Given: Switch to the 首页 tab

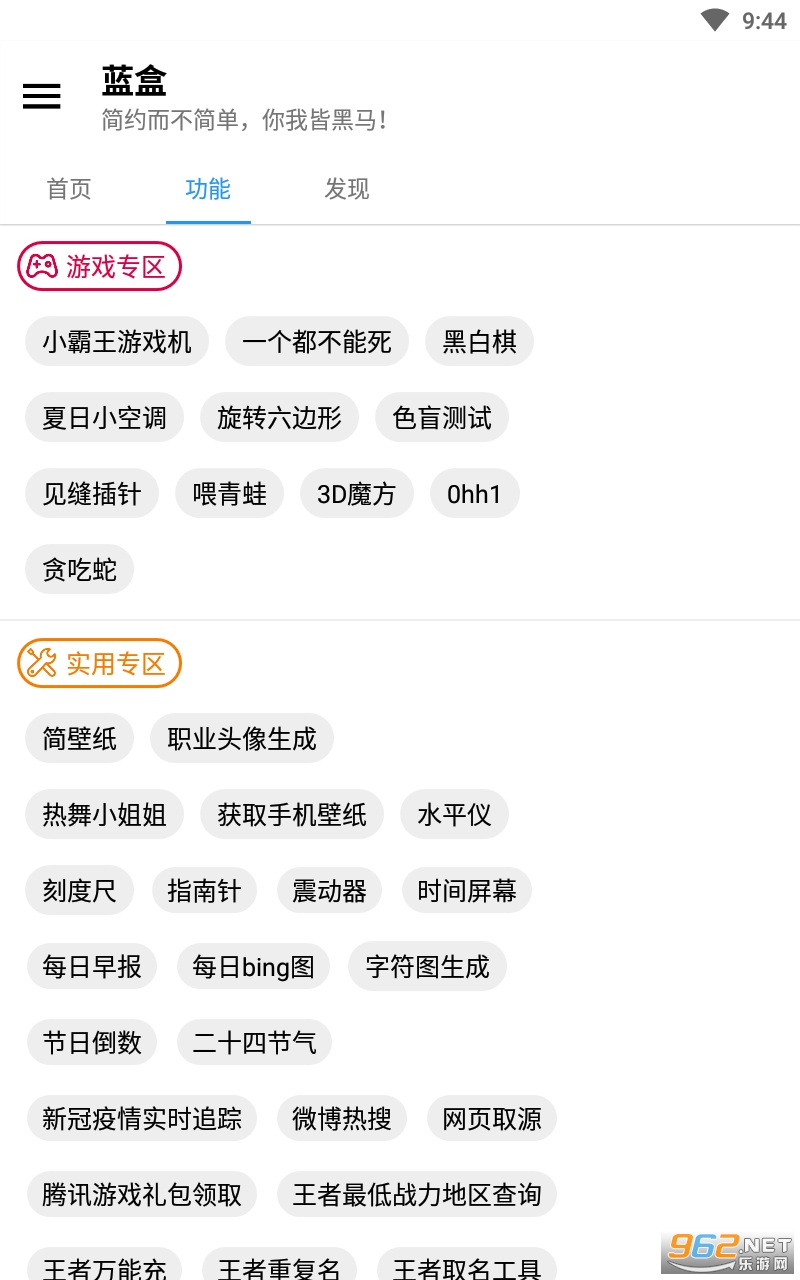Looking at the screenshot, I should coord(69,189).
